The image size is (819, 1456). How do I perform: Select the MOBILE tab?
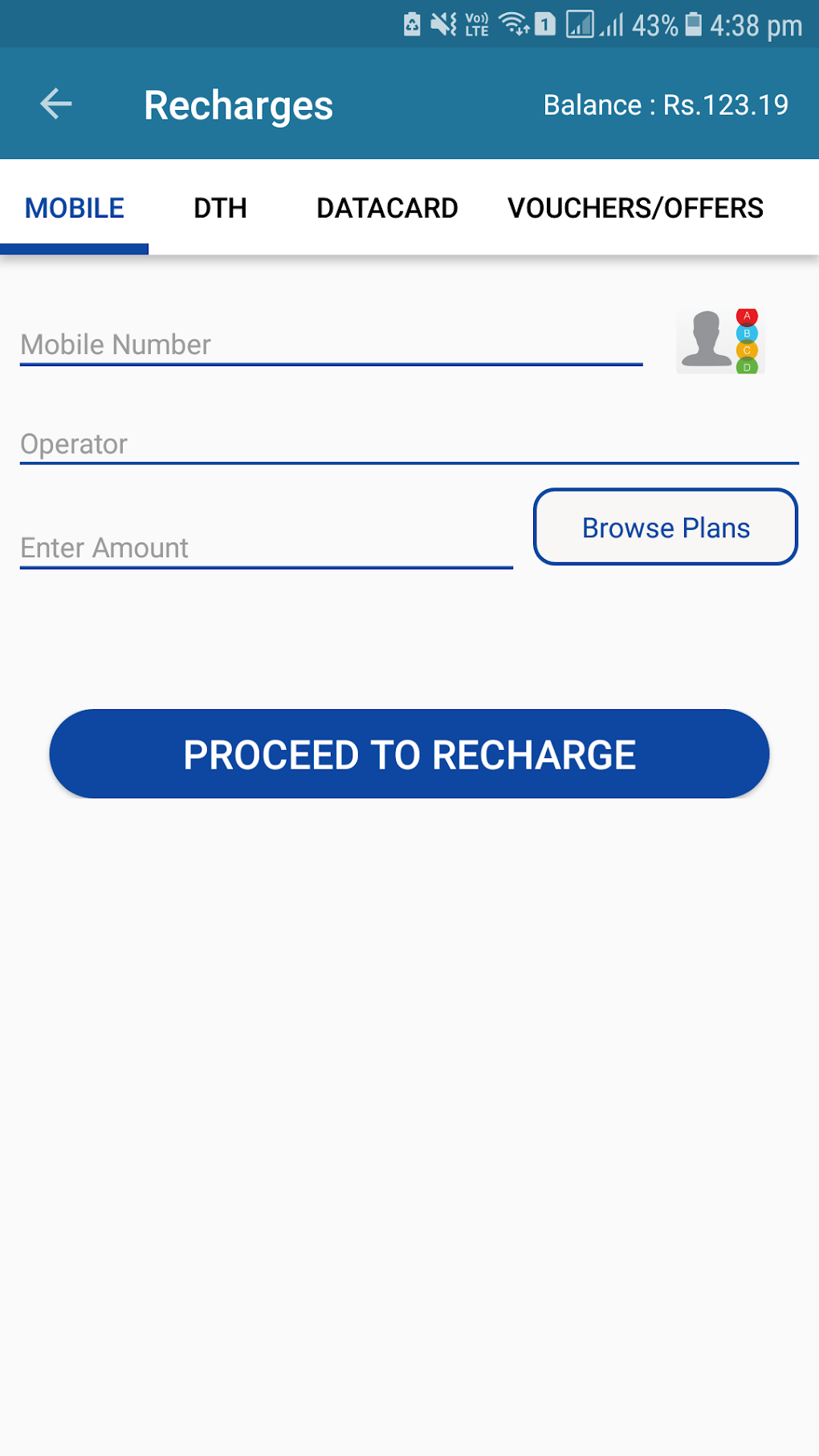(75, 208)
